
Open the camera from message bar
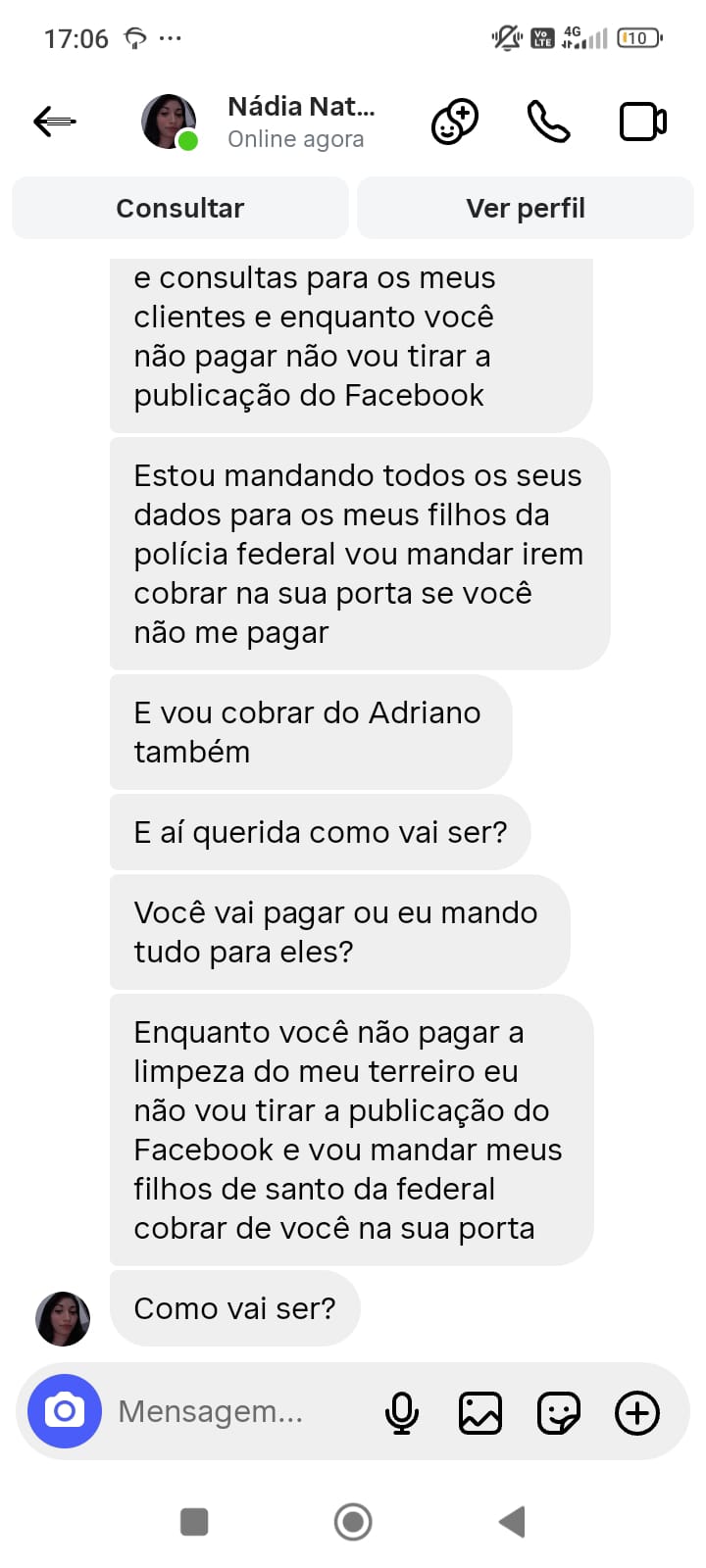(x=65, y=1411)
